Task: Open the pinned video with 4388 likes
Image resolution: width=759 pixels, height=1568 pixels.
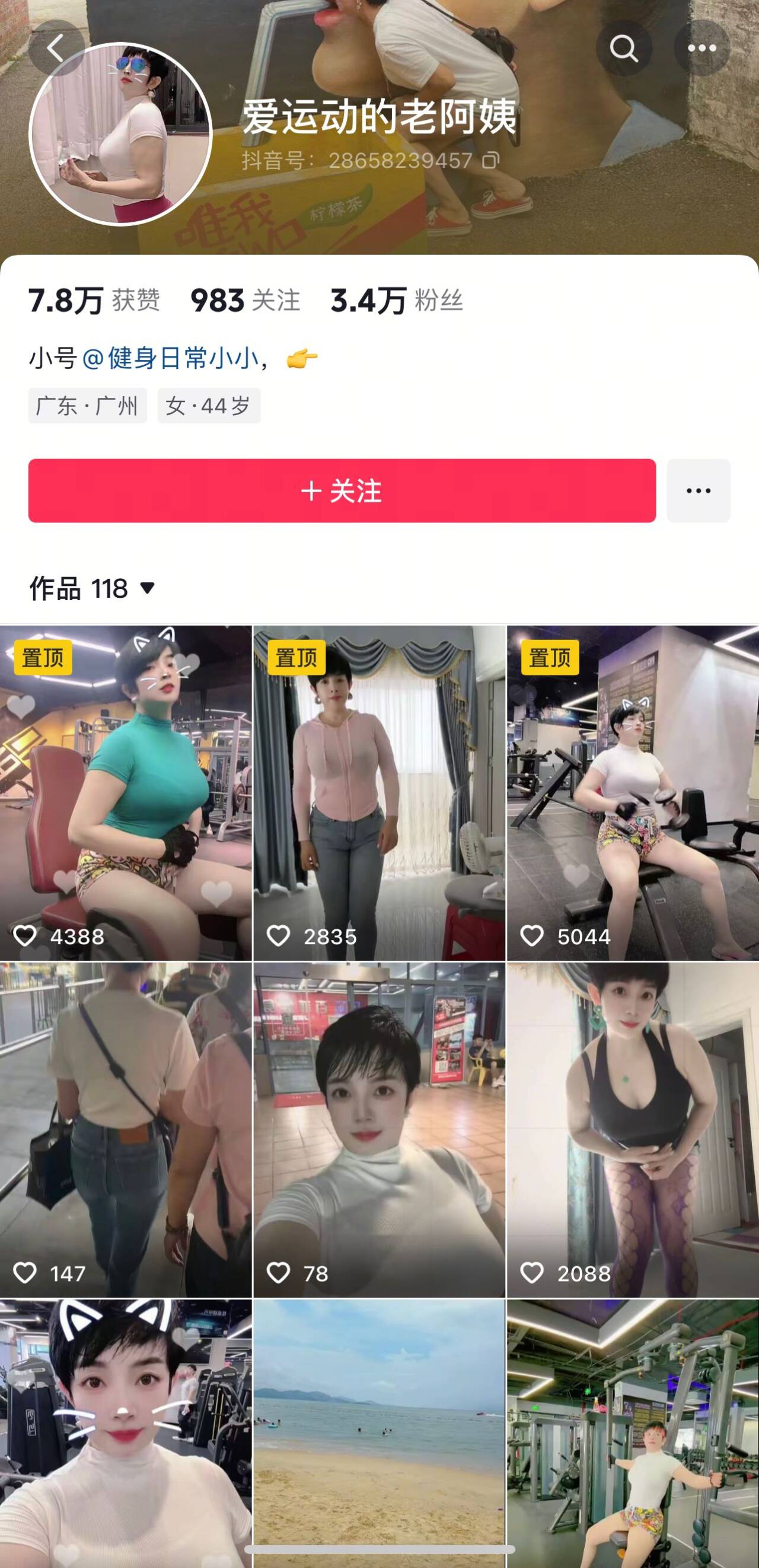Action: coord(125,792)
